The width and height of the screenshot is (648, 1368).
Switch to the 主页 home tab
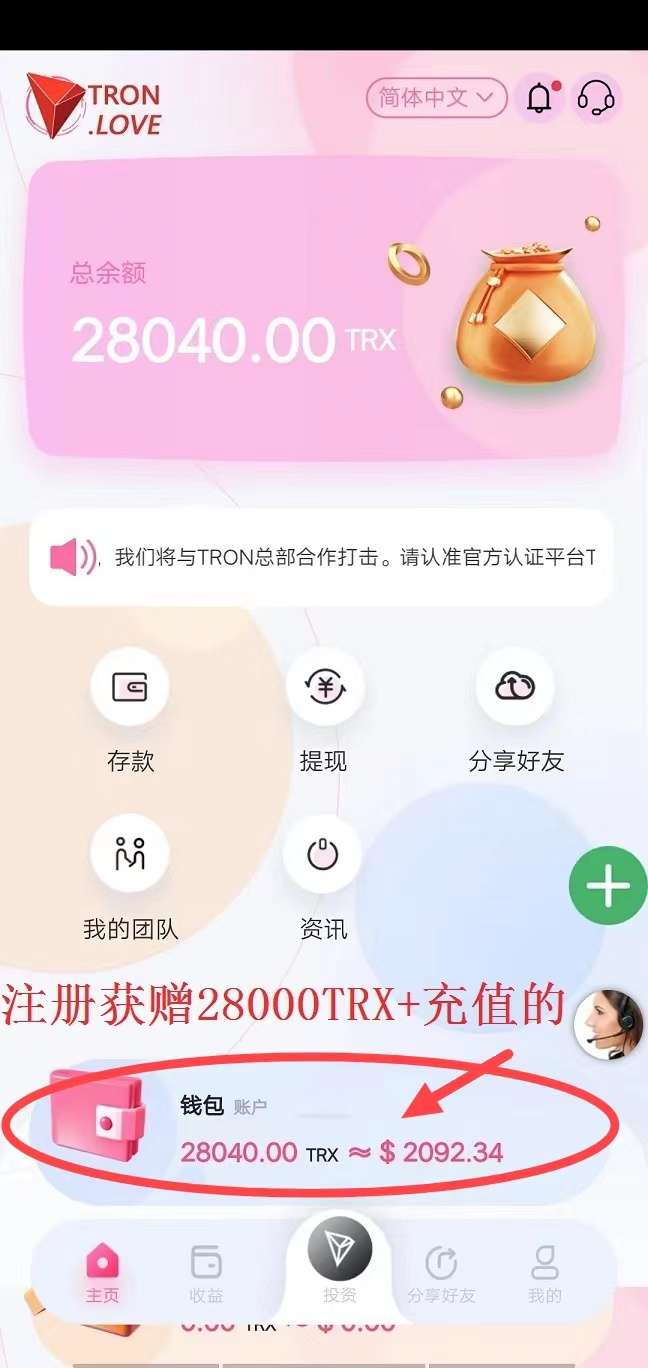[102, 1274]
